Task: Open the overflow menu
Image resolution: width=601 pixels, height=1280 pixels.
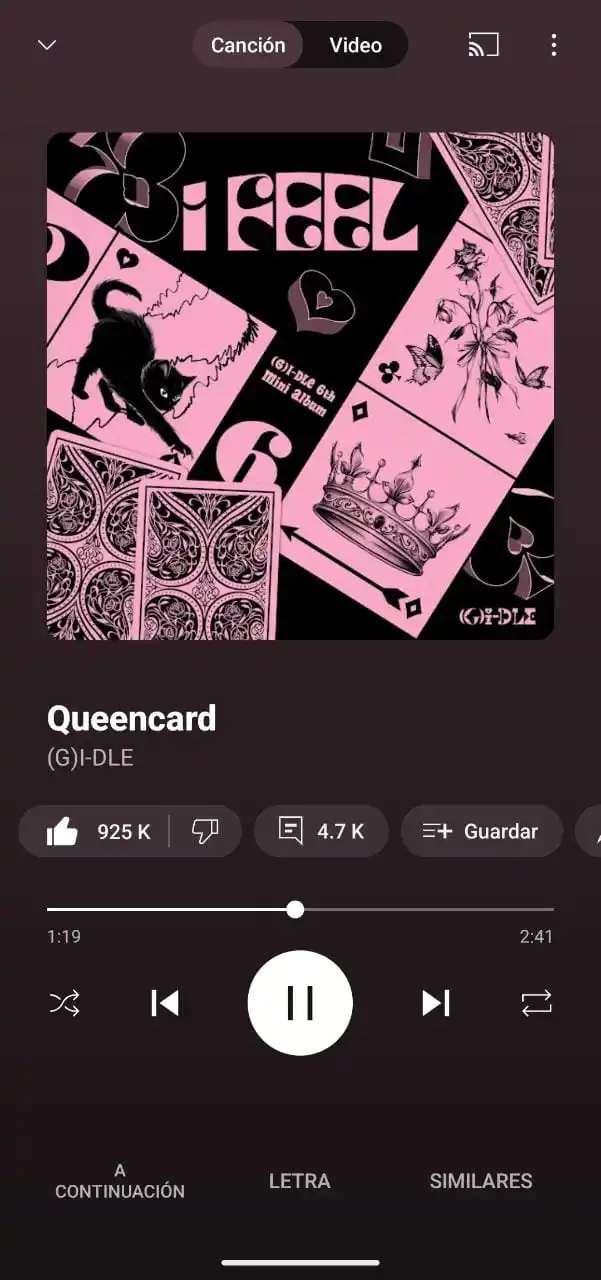Action: click(x=553, y=45)
